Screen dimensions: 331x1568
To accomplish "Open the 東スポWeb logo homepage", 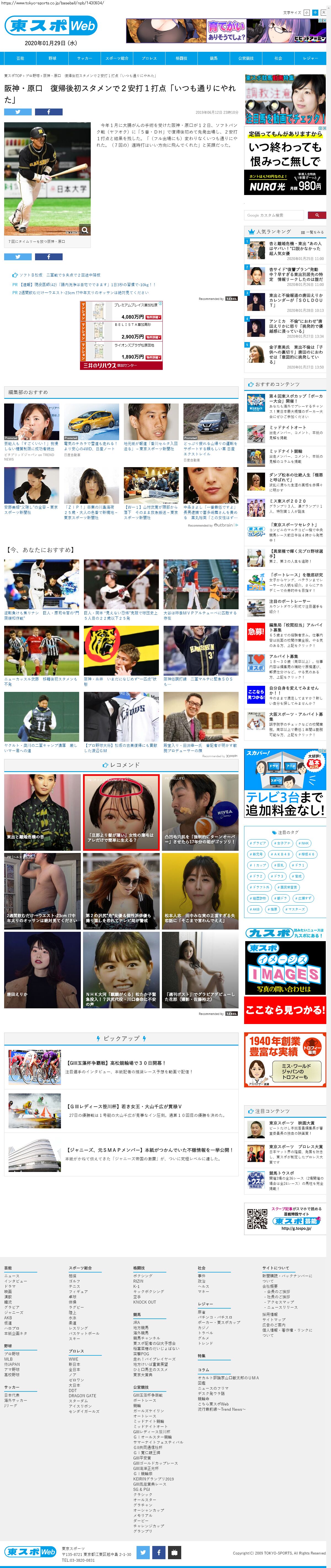I will 51,26.
